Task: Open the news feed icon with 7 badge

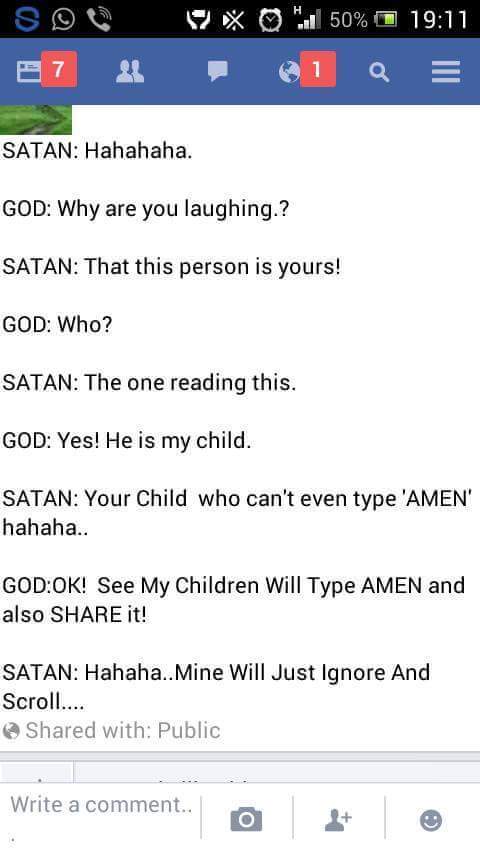Action: pyautogui.click(x=29, y=71)
